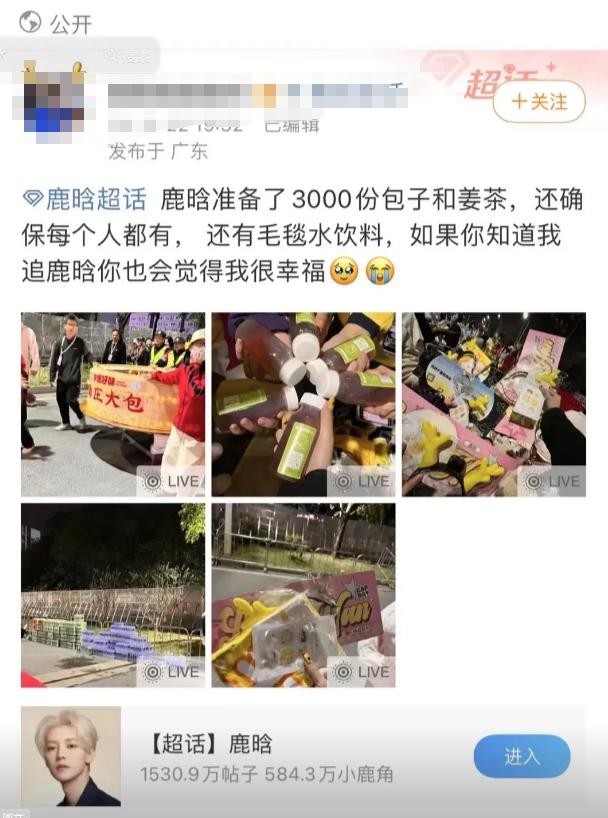
Task: View the stacked water crates photo
Action: tap(113, 594)
